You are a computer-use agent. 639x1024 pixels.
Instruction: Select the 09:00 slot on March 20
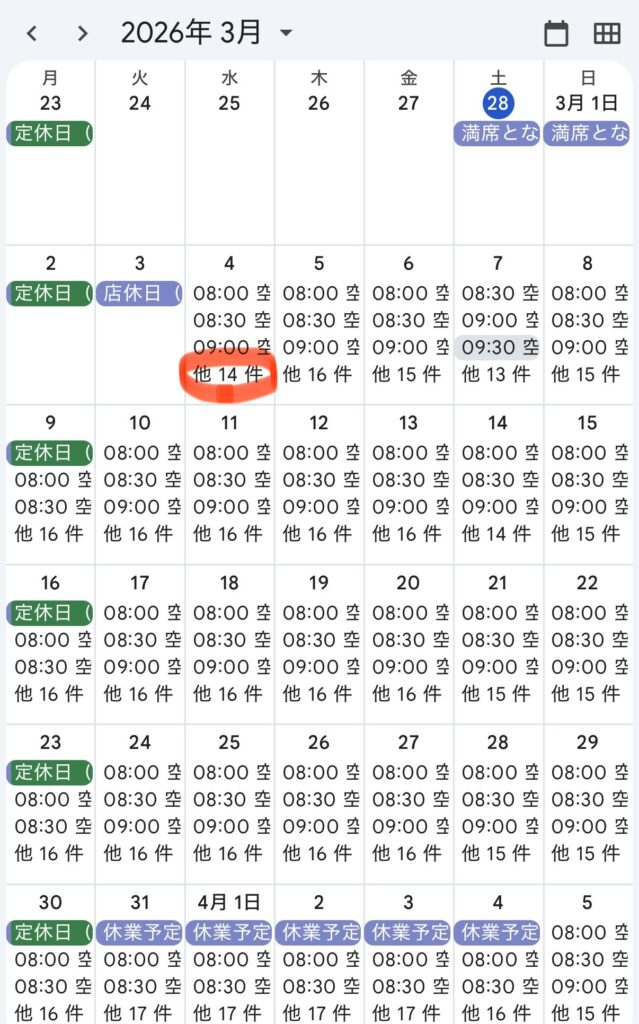[408, 666]
